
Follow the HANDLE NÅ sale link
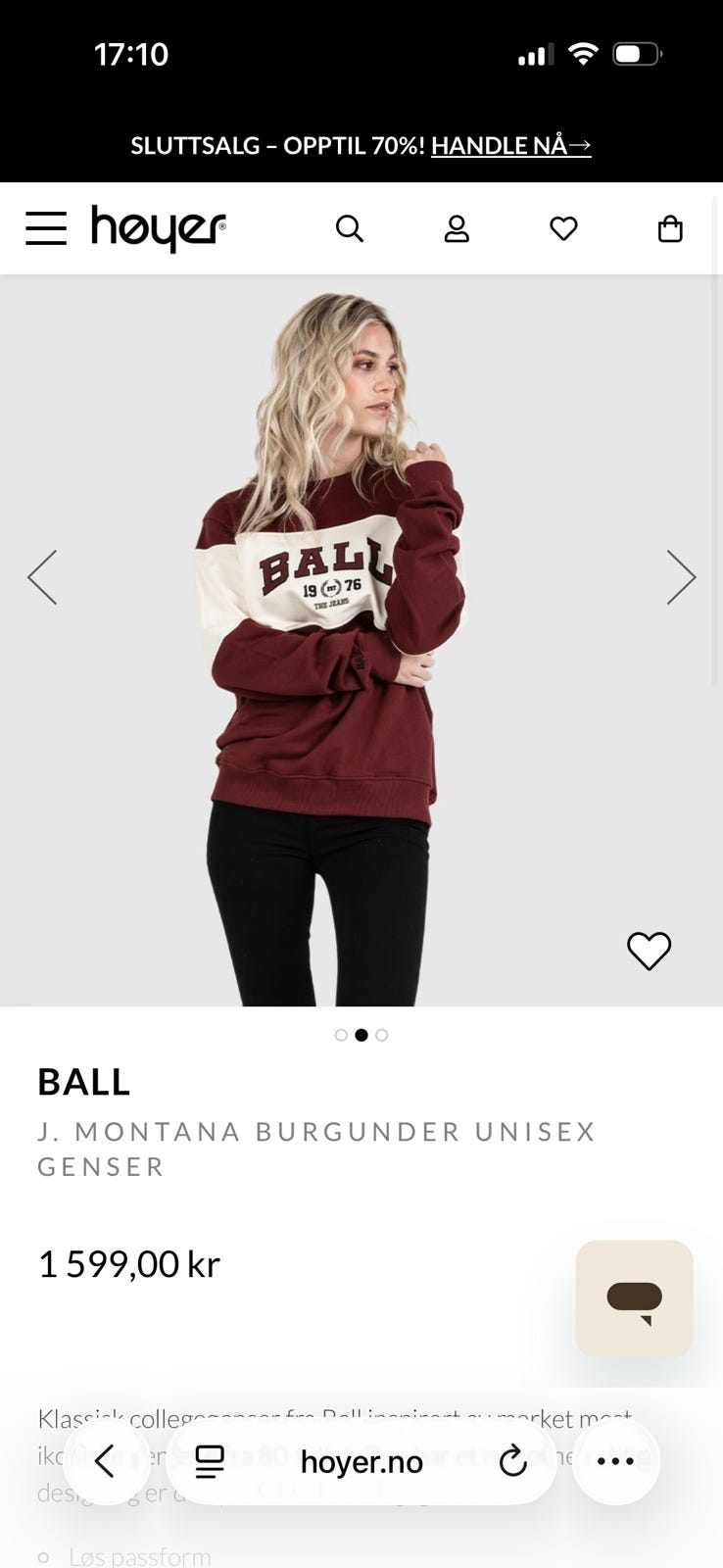coord(510,144)
